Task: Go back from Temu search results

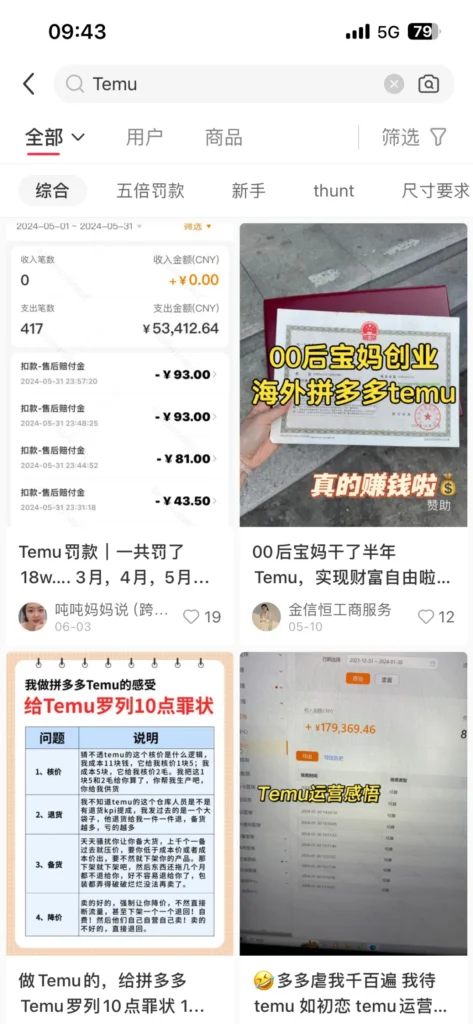Action: (x=29, y=84)
